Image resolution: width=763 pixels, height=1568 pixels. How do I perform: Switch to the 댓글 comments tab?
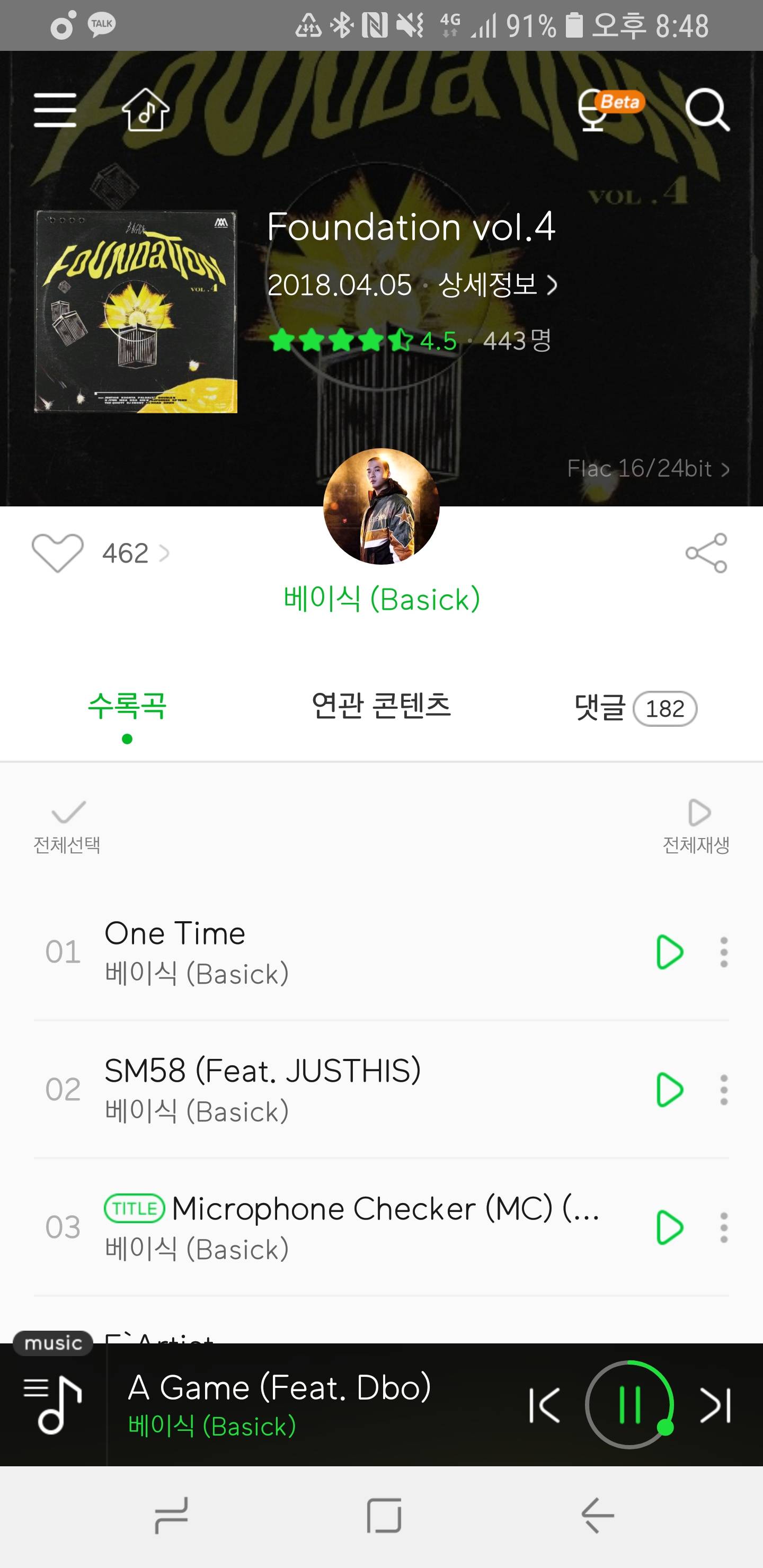[x=635, y=708]
